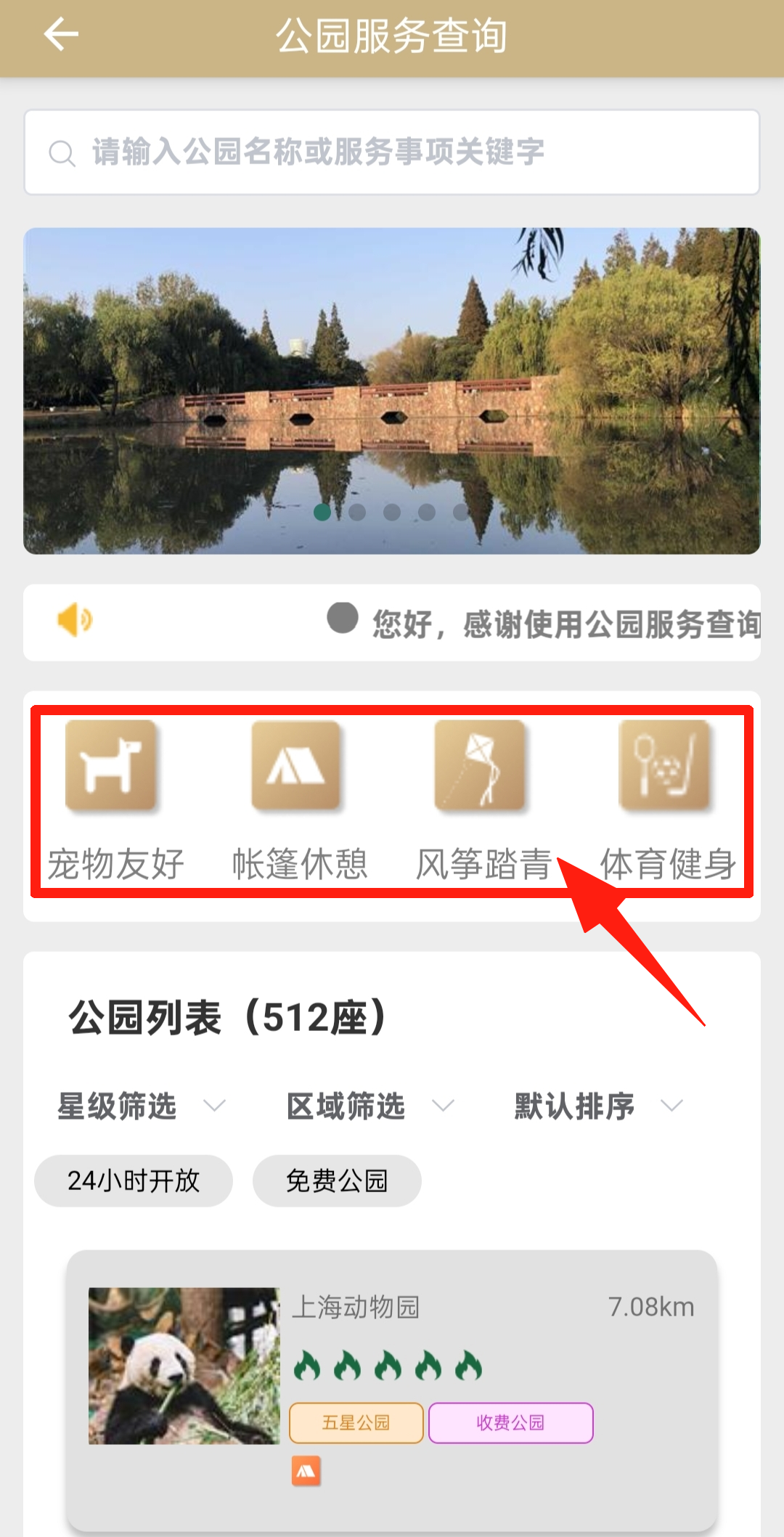Open the park banner photo
Screen dimensions: 784x1537
click(x=392, y=391)
